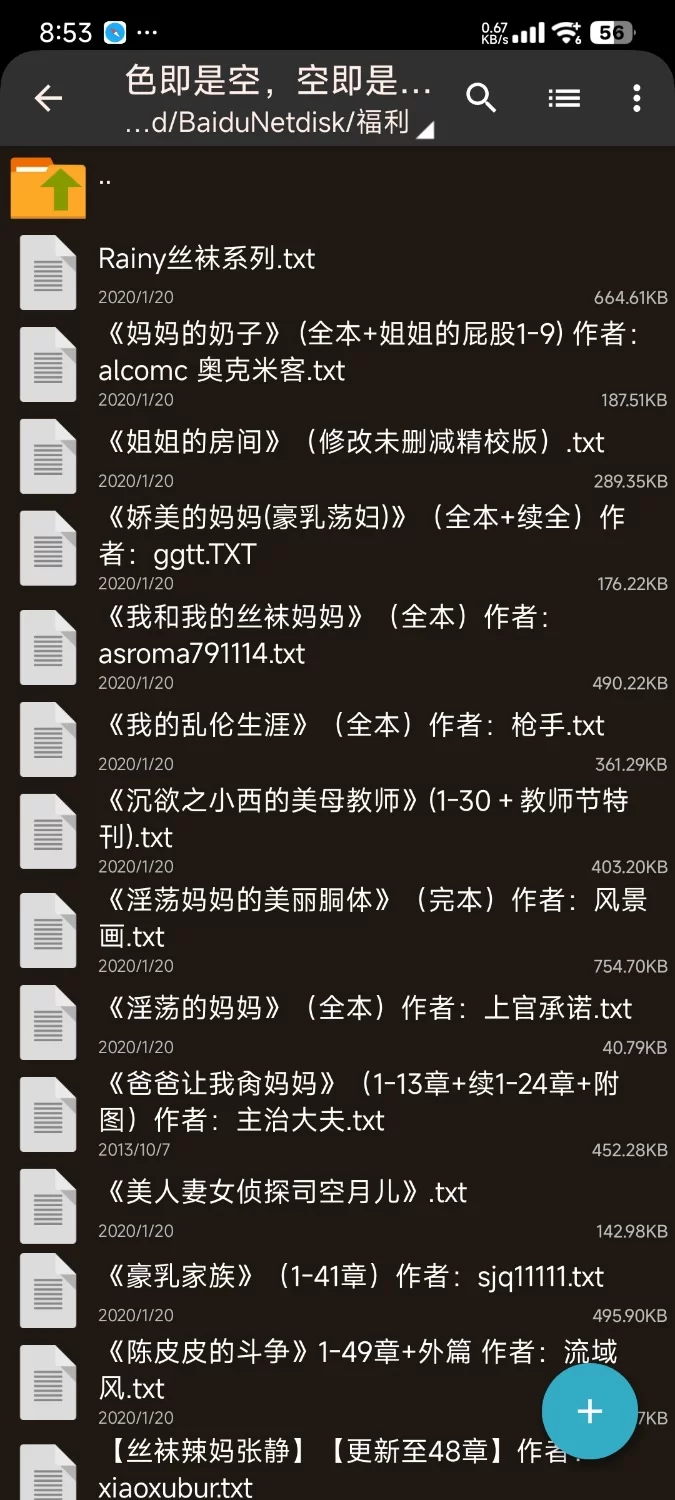
Task: Open 《美人妻女侦探司空月儿》.txt
Action: pos(285,1193)
